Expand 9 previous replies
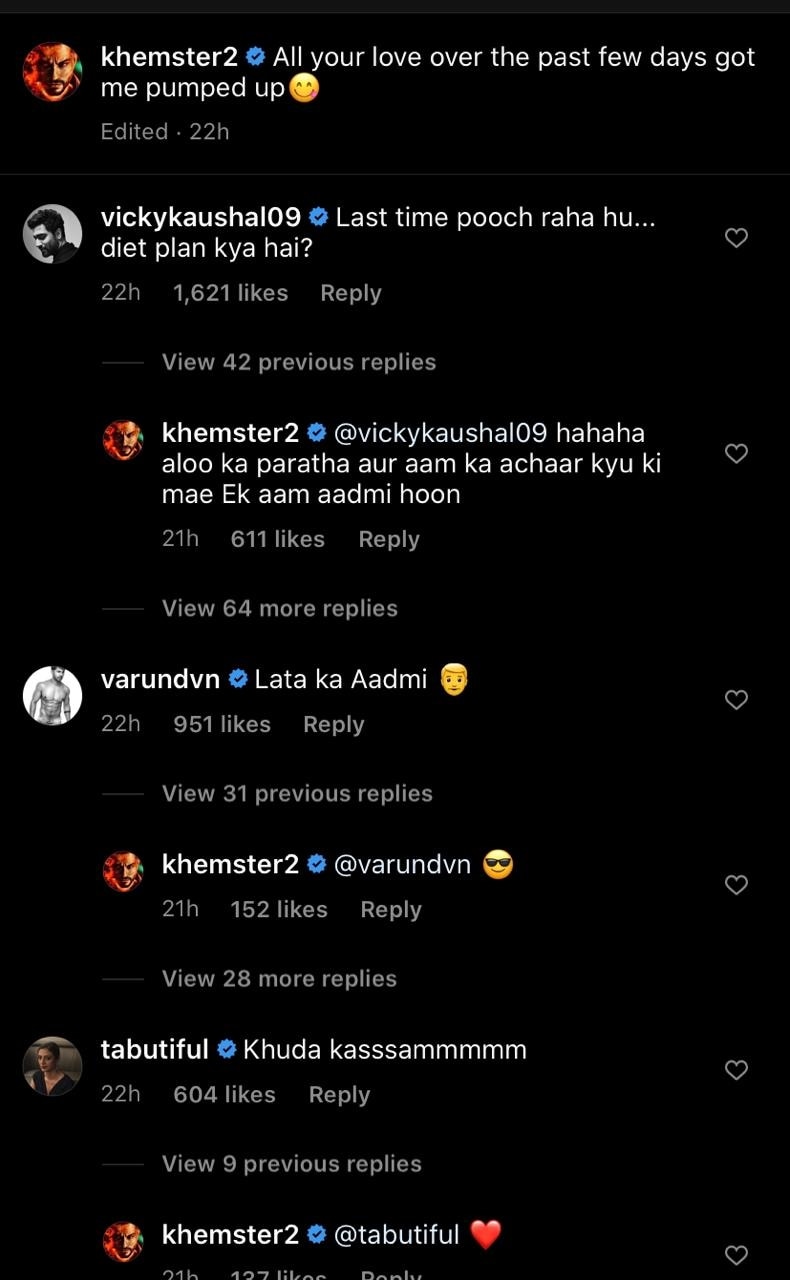 point(291,1164)
